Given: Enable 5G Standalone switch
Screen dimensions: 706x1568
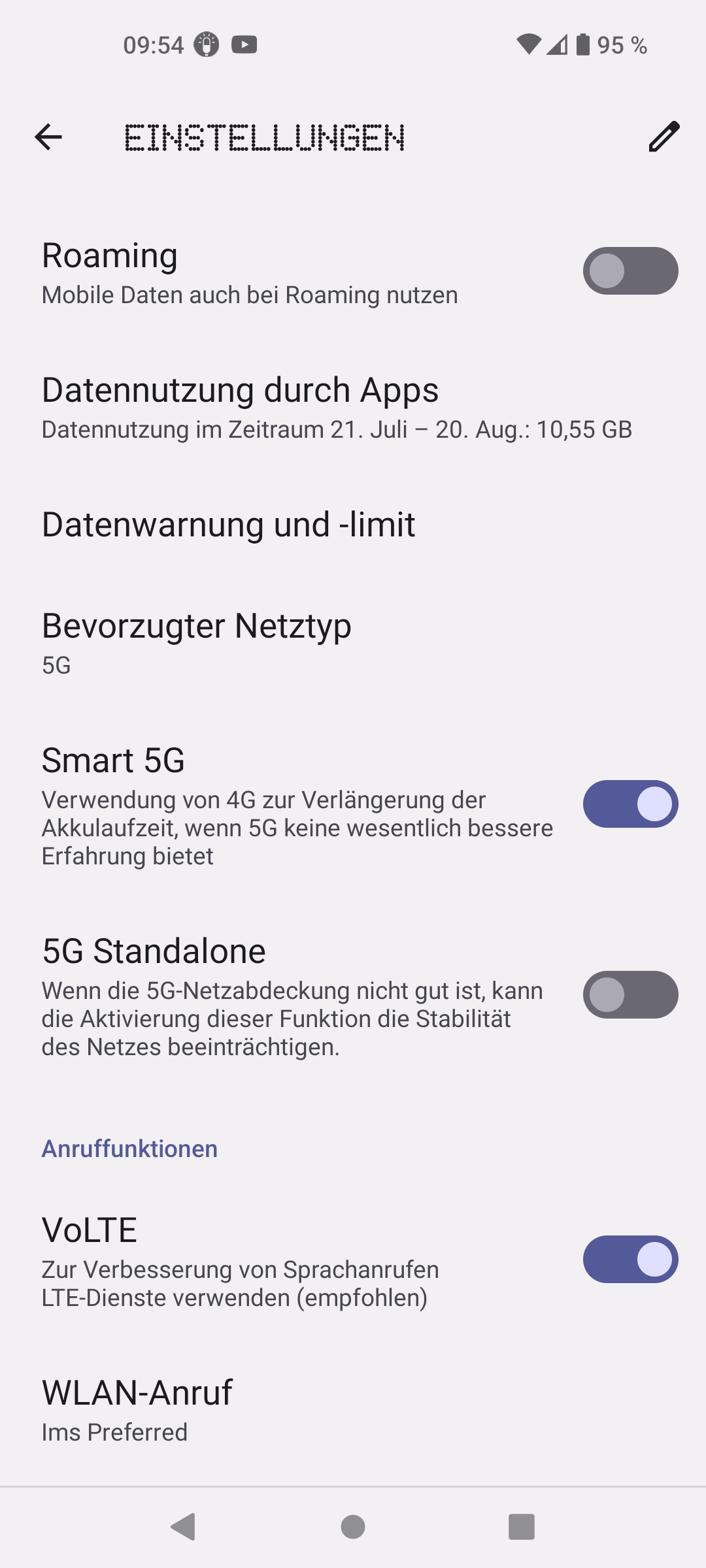Looking at the screenshot, I should click(x=630, y=995).
